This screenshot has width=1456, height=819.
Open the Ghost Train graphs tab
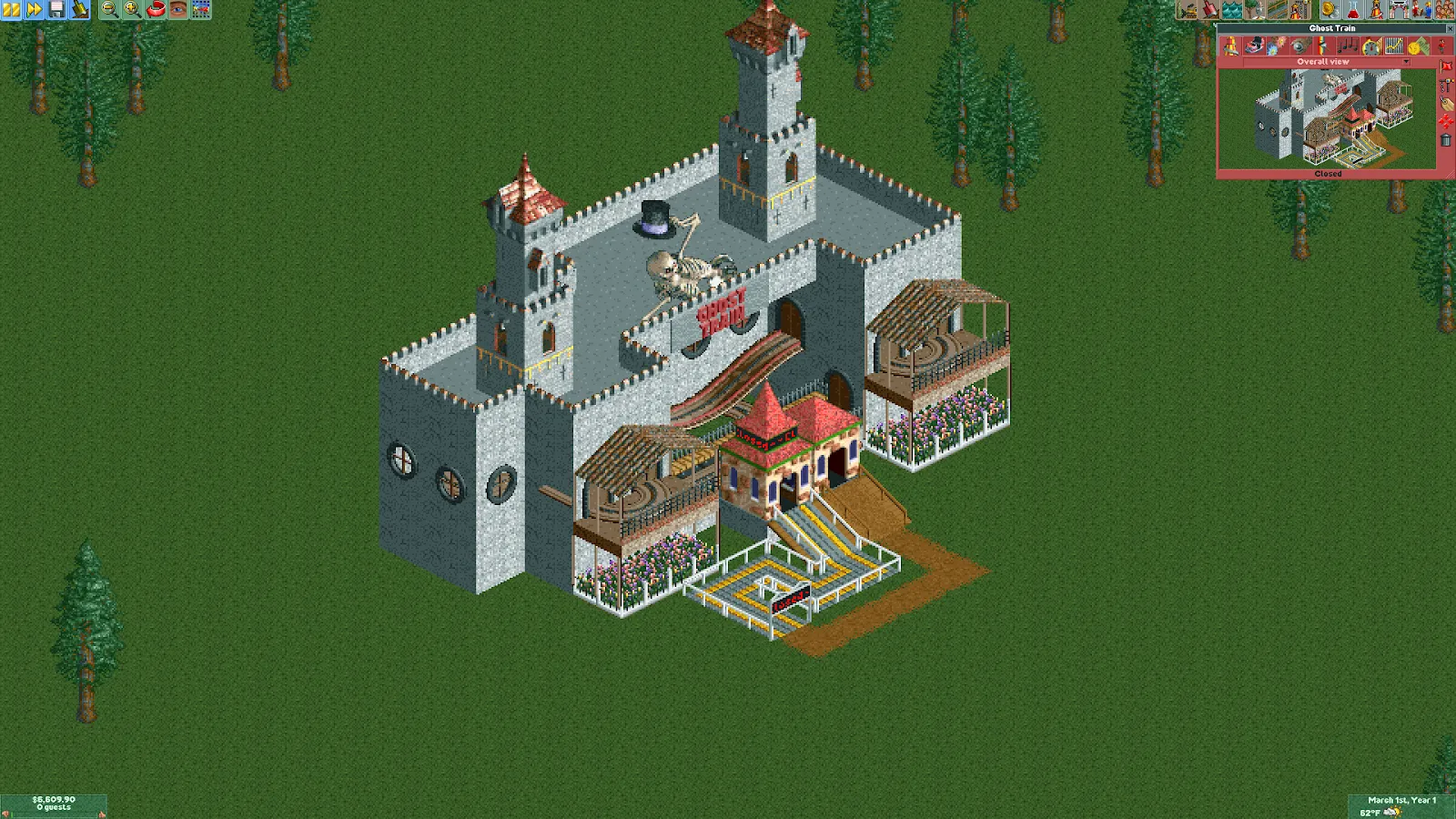[x=1393, y=45]
